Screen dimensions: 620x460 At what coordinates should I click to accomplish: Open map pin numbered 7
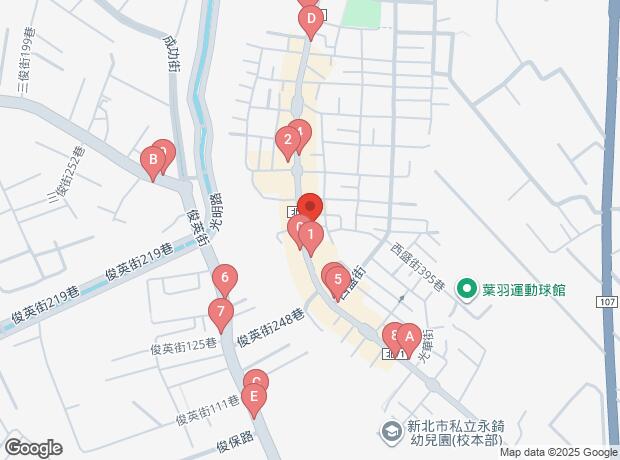220,312
